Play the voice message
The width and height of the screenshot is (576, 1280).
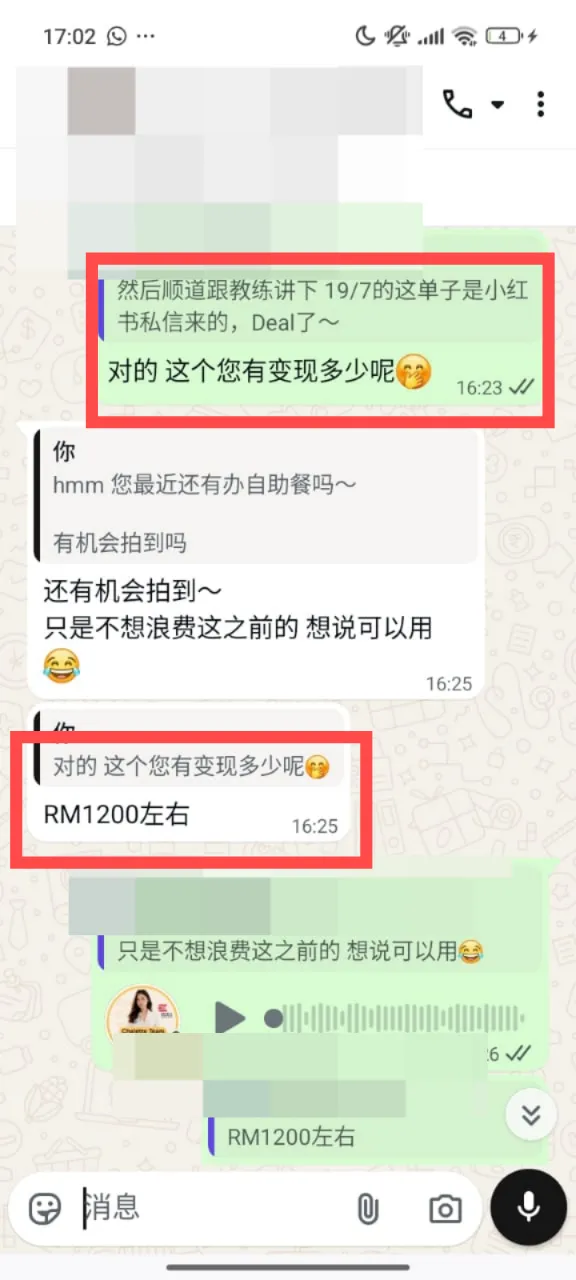[x=230, y=1018]
